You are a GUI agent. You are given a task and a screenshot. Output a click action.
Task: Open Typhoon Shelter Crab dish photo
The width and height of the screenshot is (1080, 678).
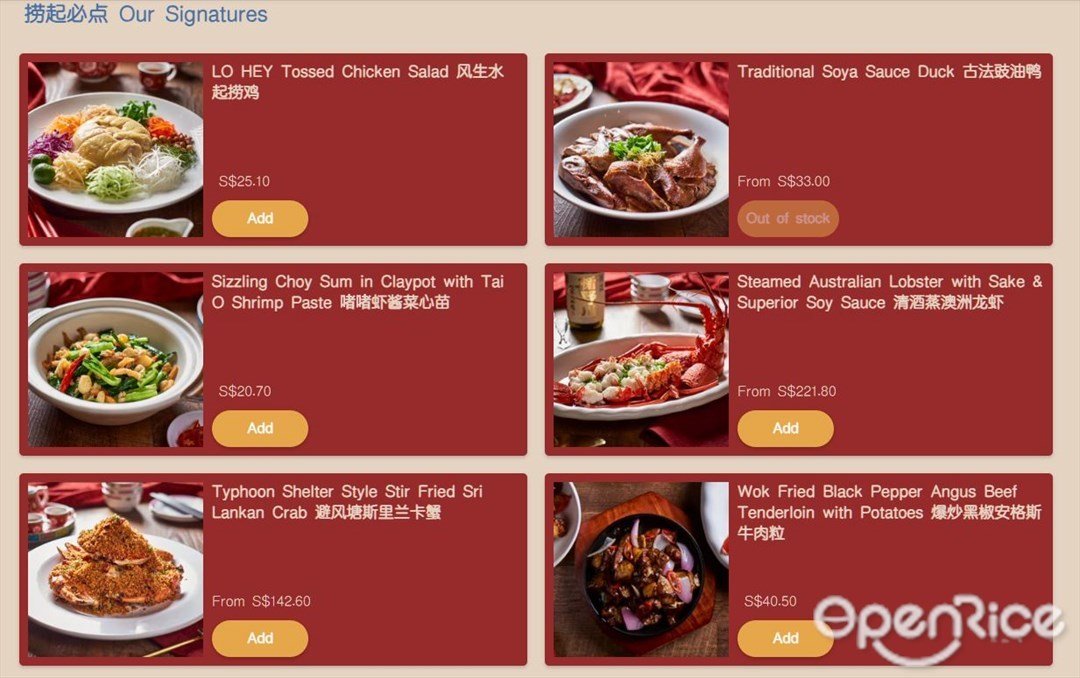tap(115, 569)
